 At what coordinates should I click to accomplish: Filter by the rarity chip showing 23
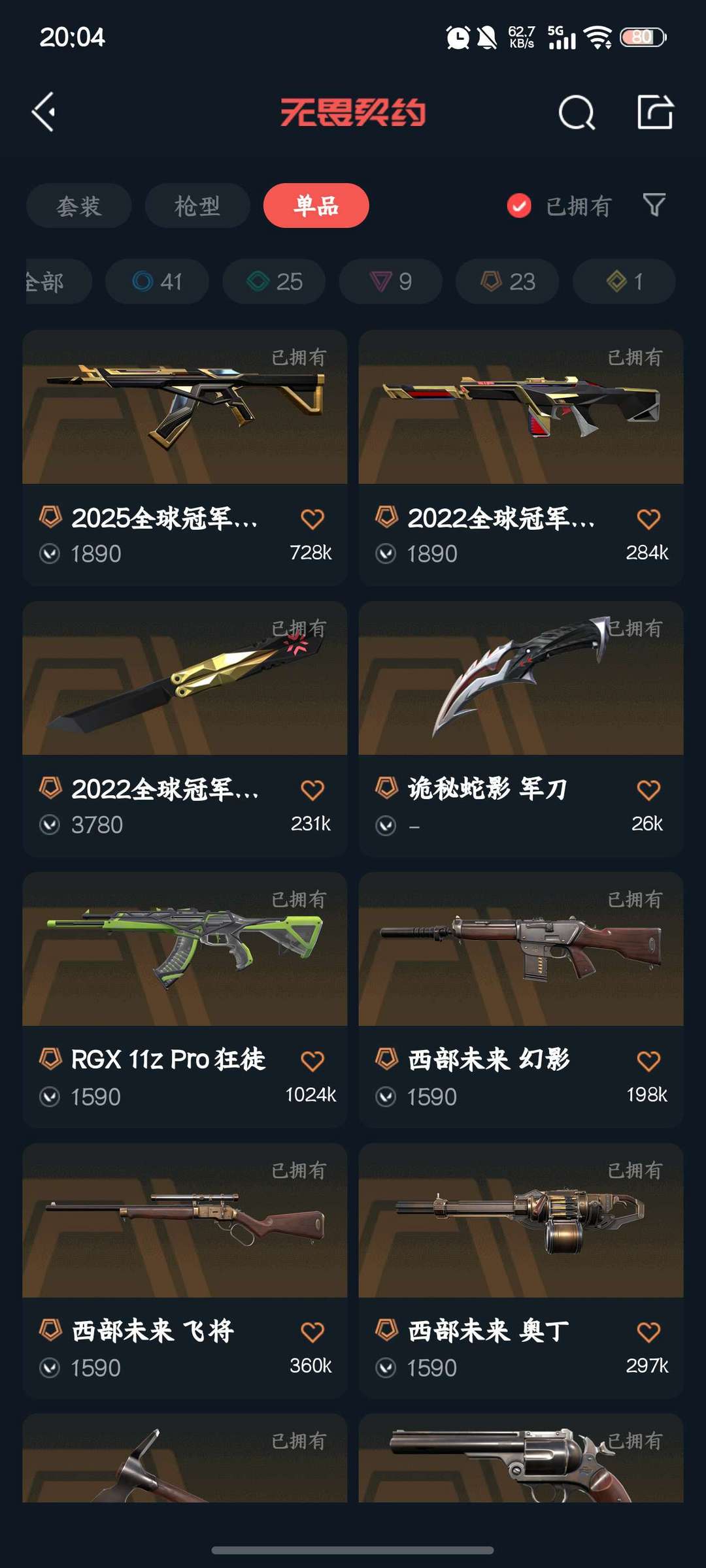[x=507, y=282]
